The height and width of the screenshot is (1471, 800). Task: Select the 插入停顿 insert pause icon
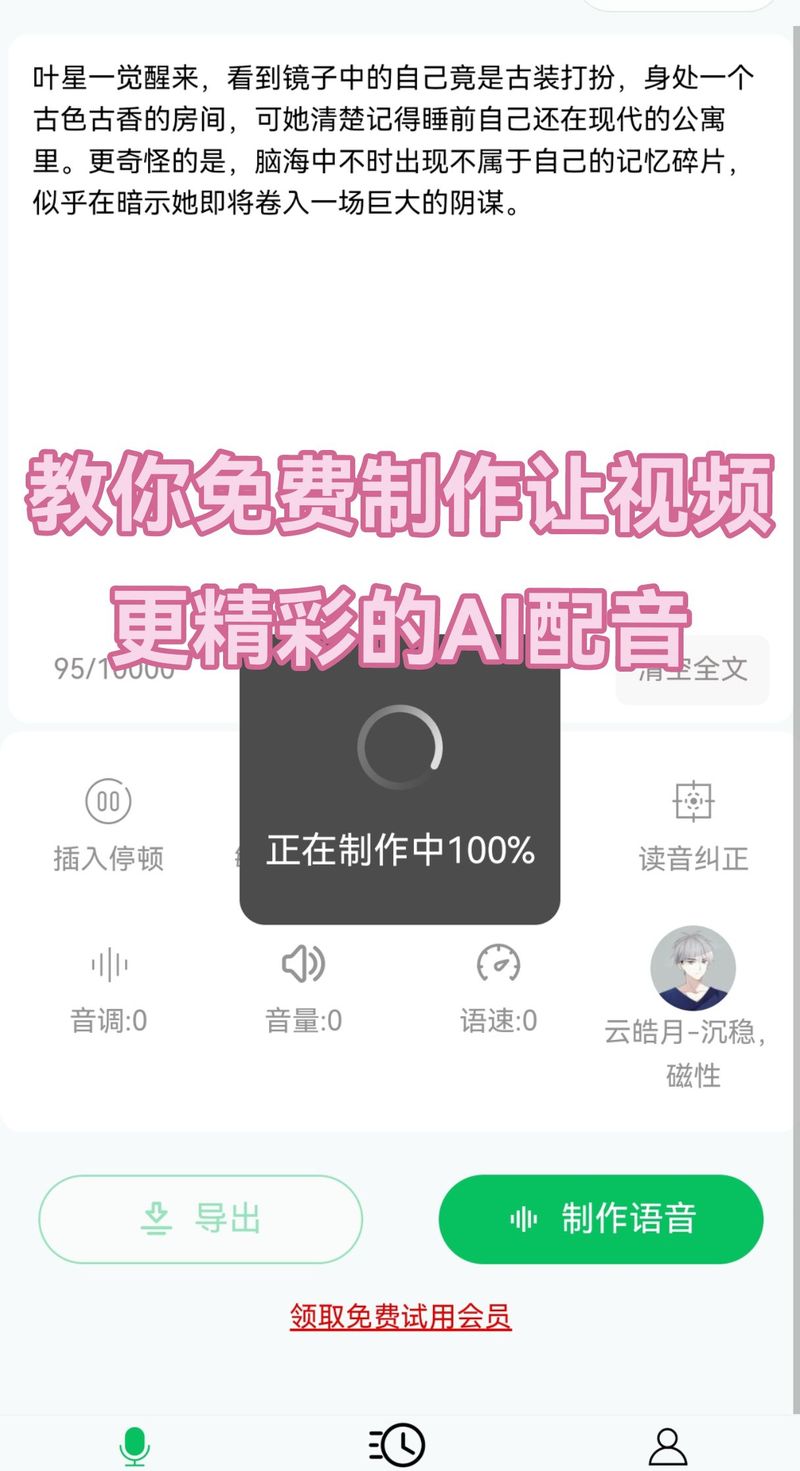pyautogui.click(x=109, y=800)
